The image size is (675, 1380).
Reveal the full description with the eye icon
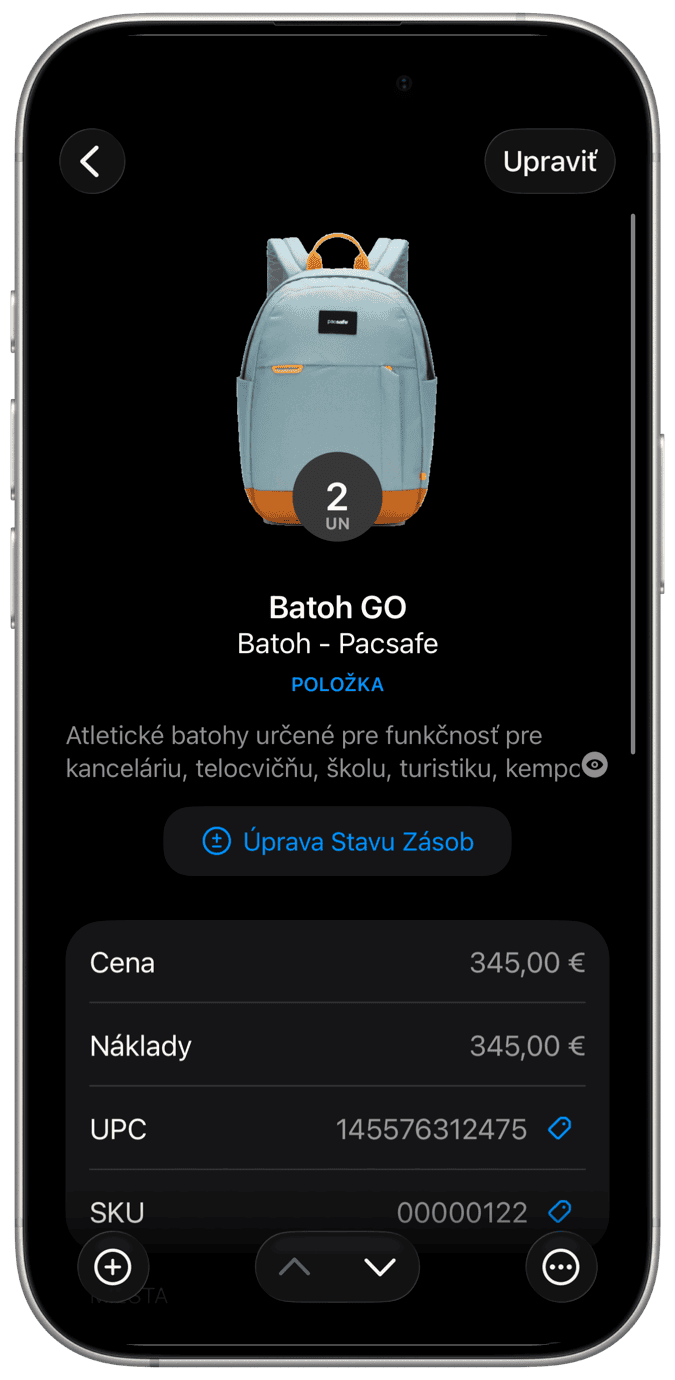595,766
